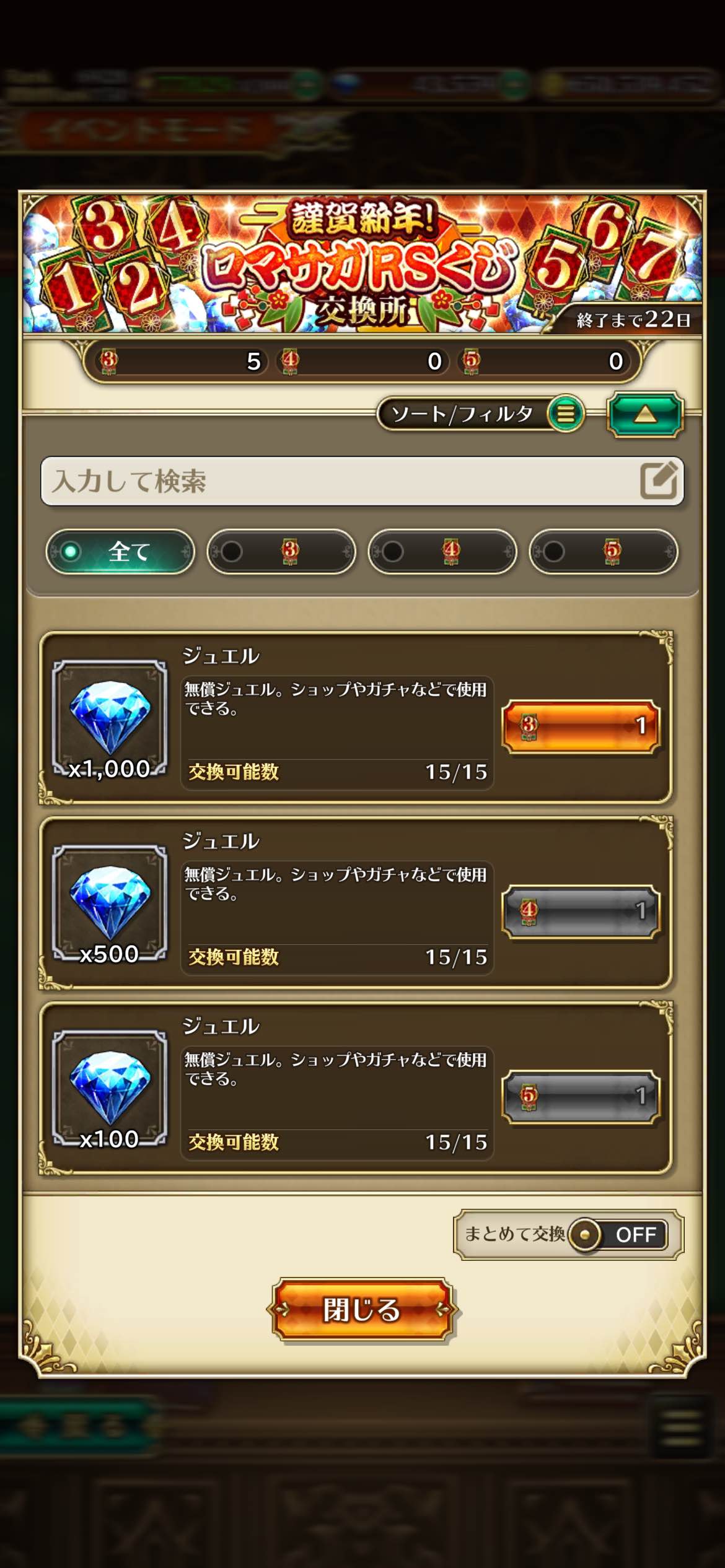Close the exchange dialog with 閉じる
This screenshot has height=1568, width=725.
tap(362, 1309)
